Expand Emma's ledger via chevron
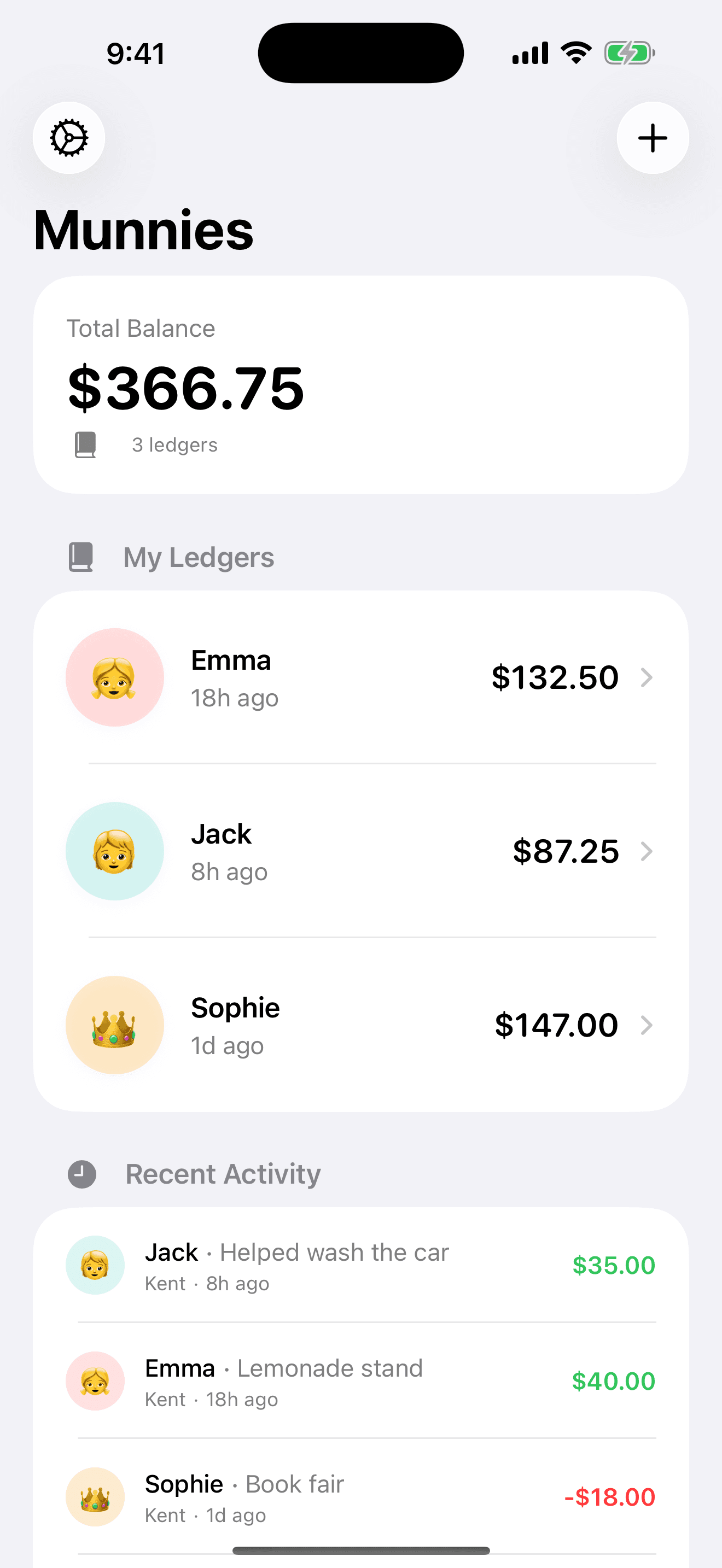 coord(647,677)
